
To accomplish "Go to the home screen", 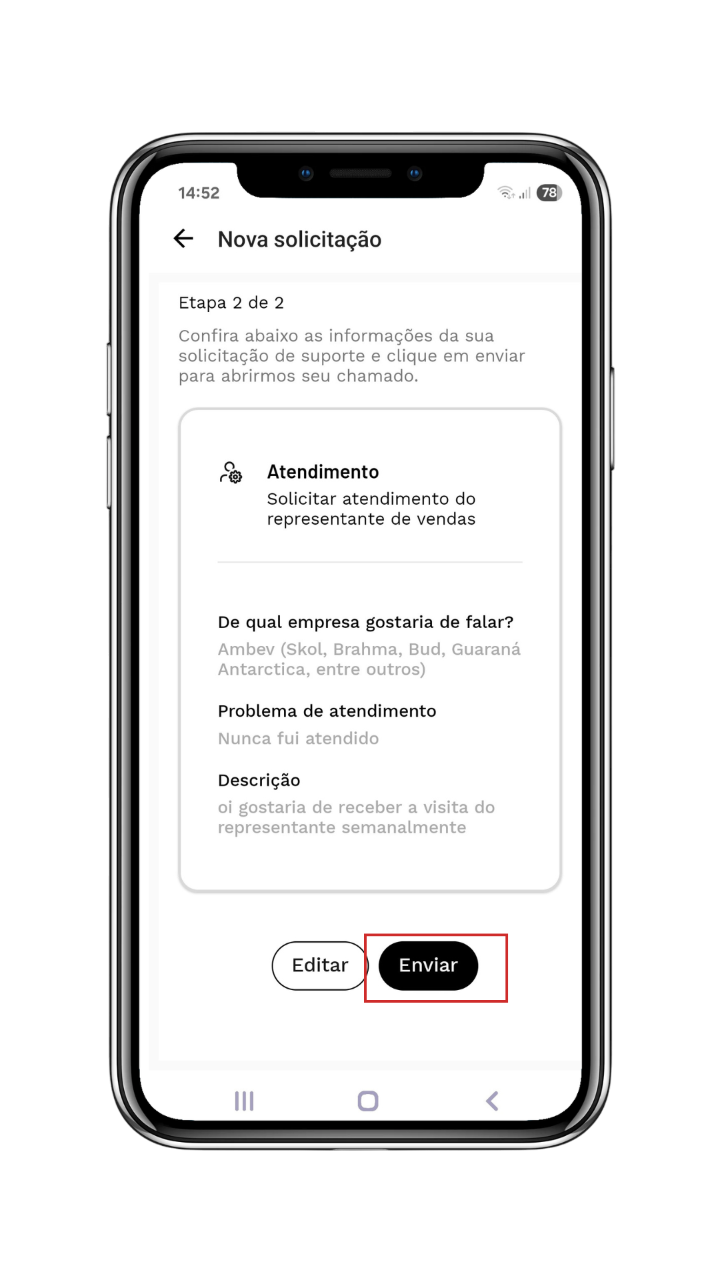I will [x=368, y=1101].
